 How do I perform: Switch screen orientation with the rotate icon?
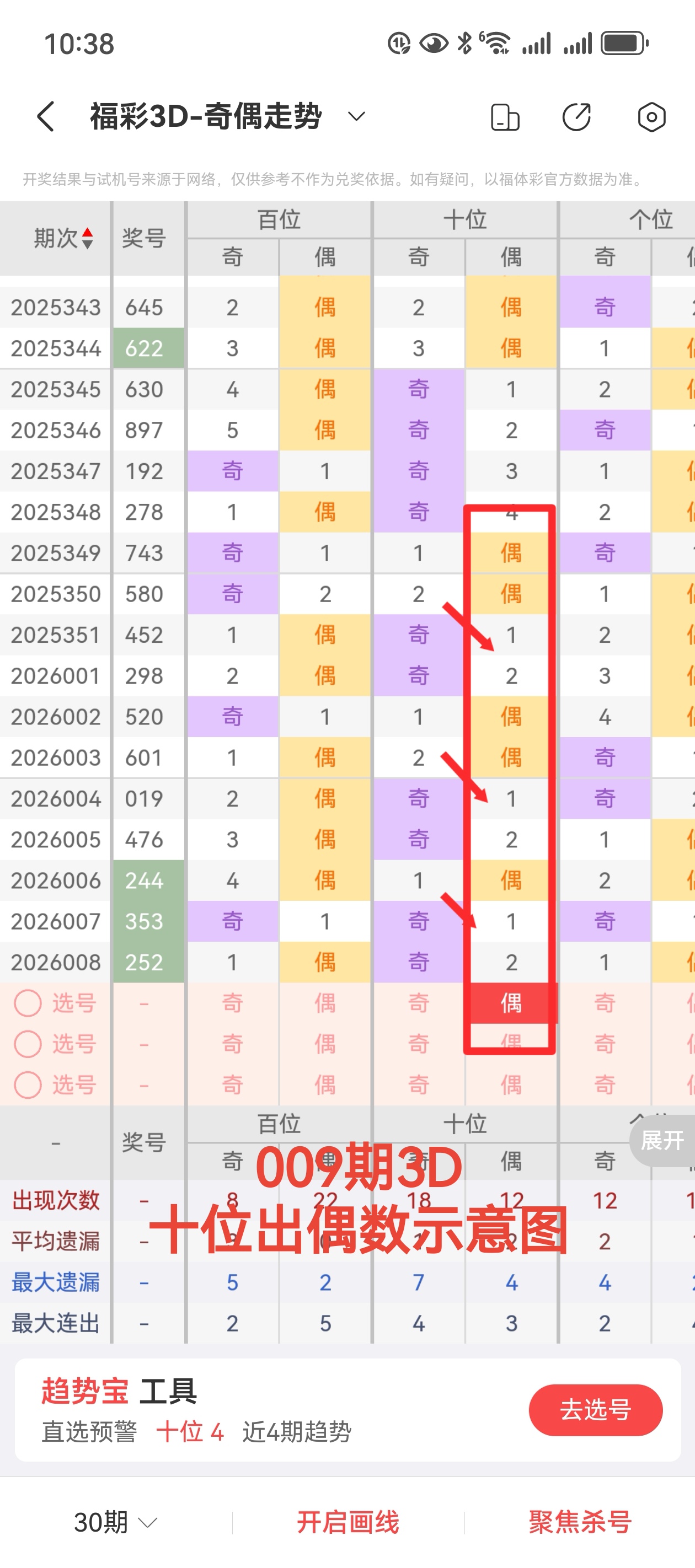[504, 117]
